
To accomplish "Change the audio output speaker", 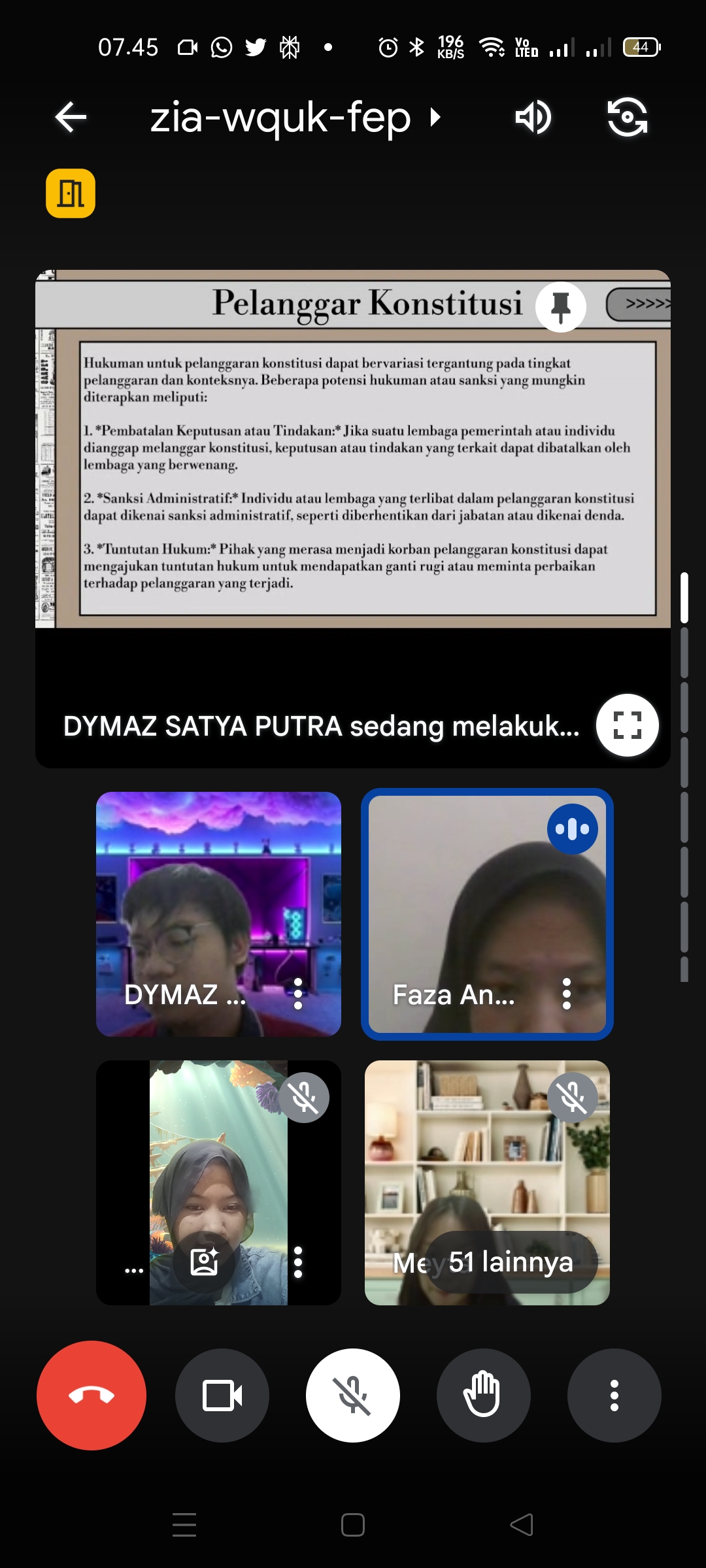I will [533, 118].
